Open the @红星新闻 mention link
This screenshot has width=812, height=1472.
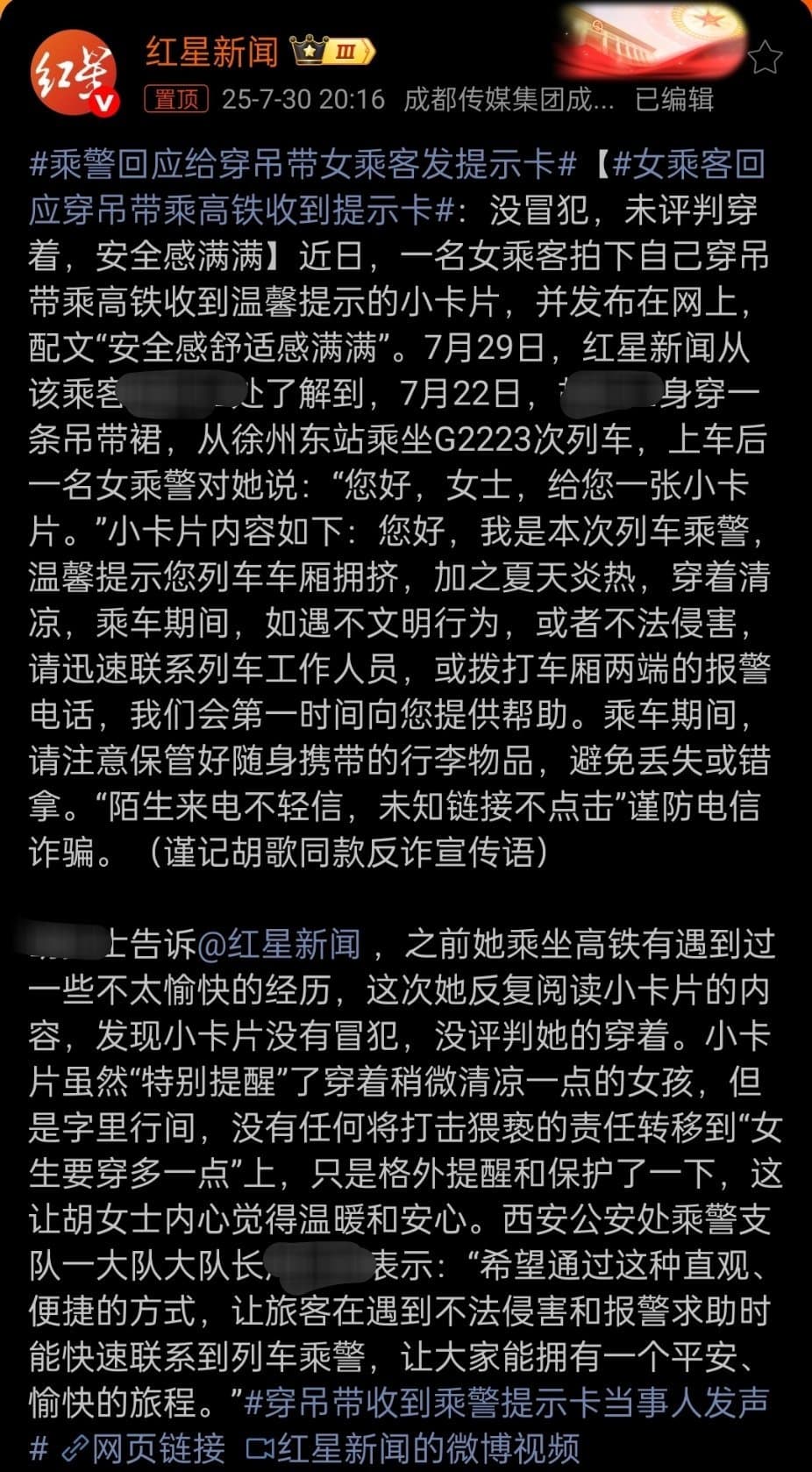point(279,943)
